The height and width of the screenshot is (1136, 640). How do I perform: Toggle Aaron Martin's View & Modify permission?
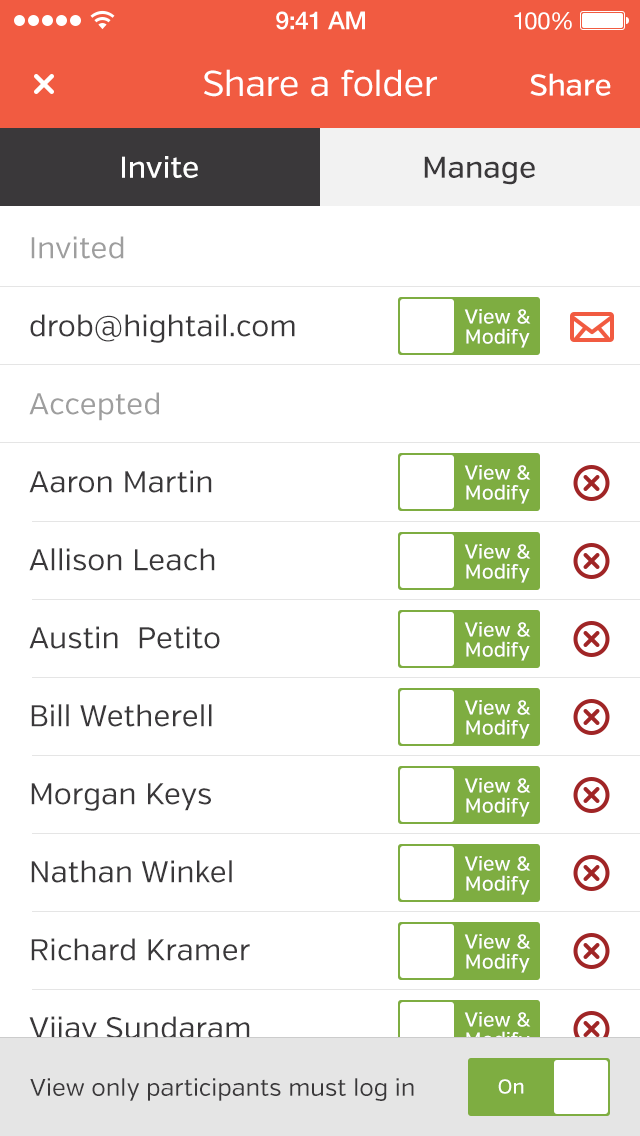469,482
